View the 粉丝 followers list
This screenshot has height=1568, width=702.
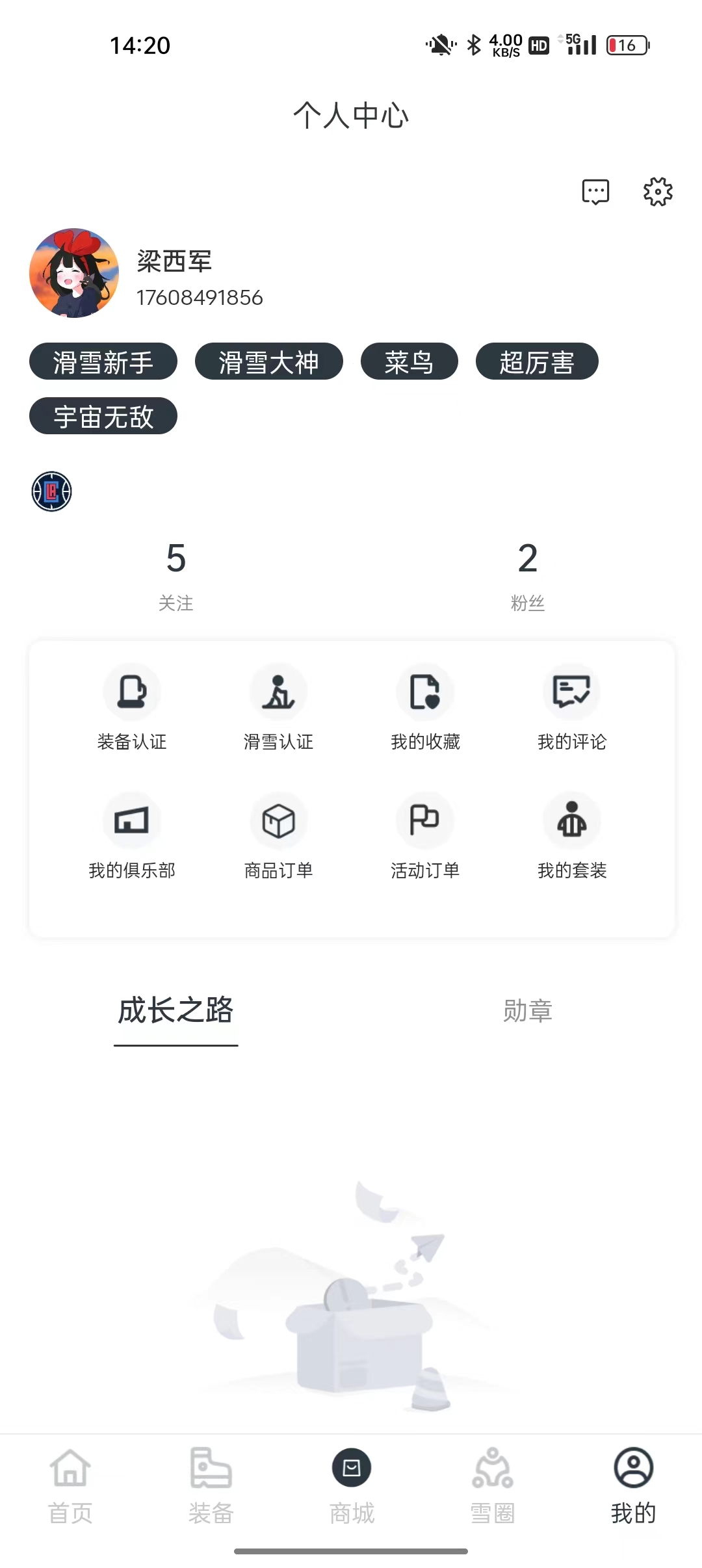528,575
